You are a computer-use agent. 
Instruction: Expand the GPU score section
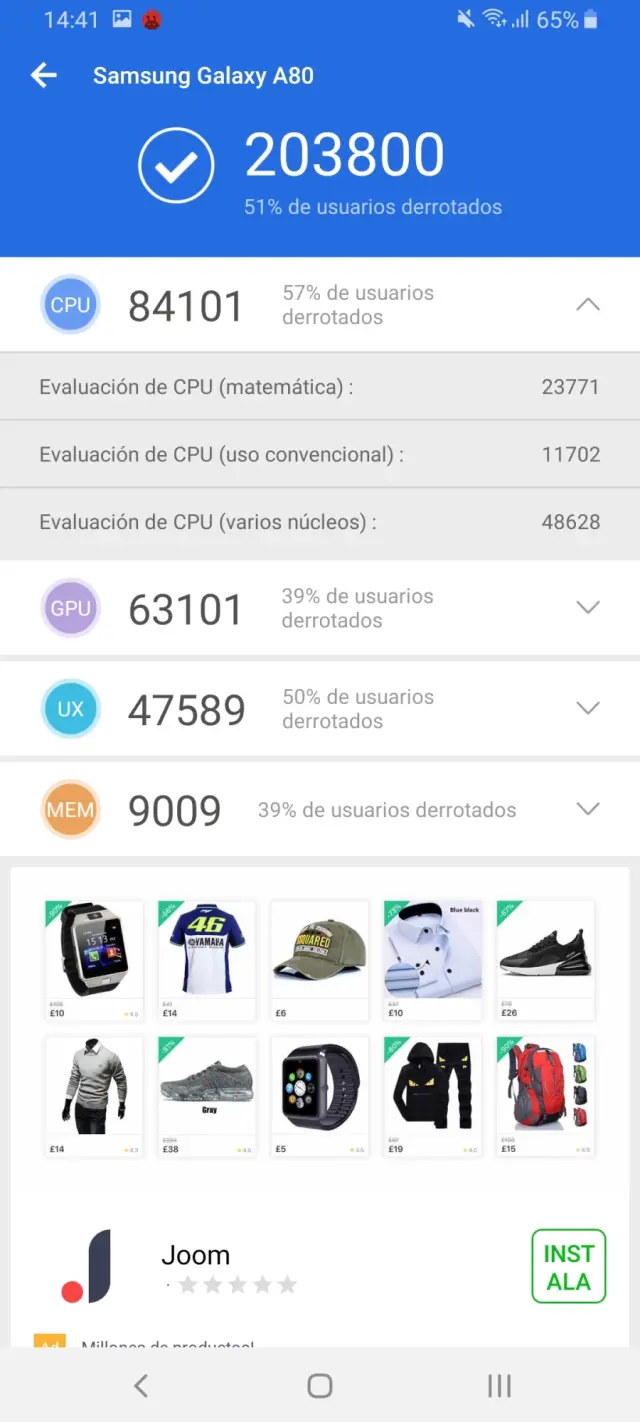click(588, 608)
